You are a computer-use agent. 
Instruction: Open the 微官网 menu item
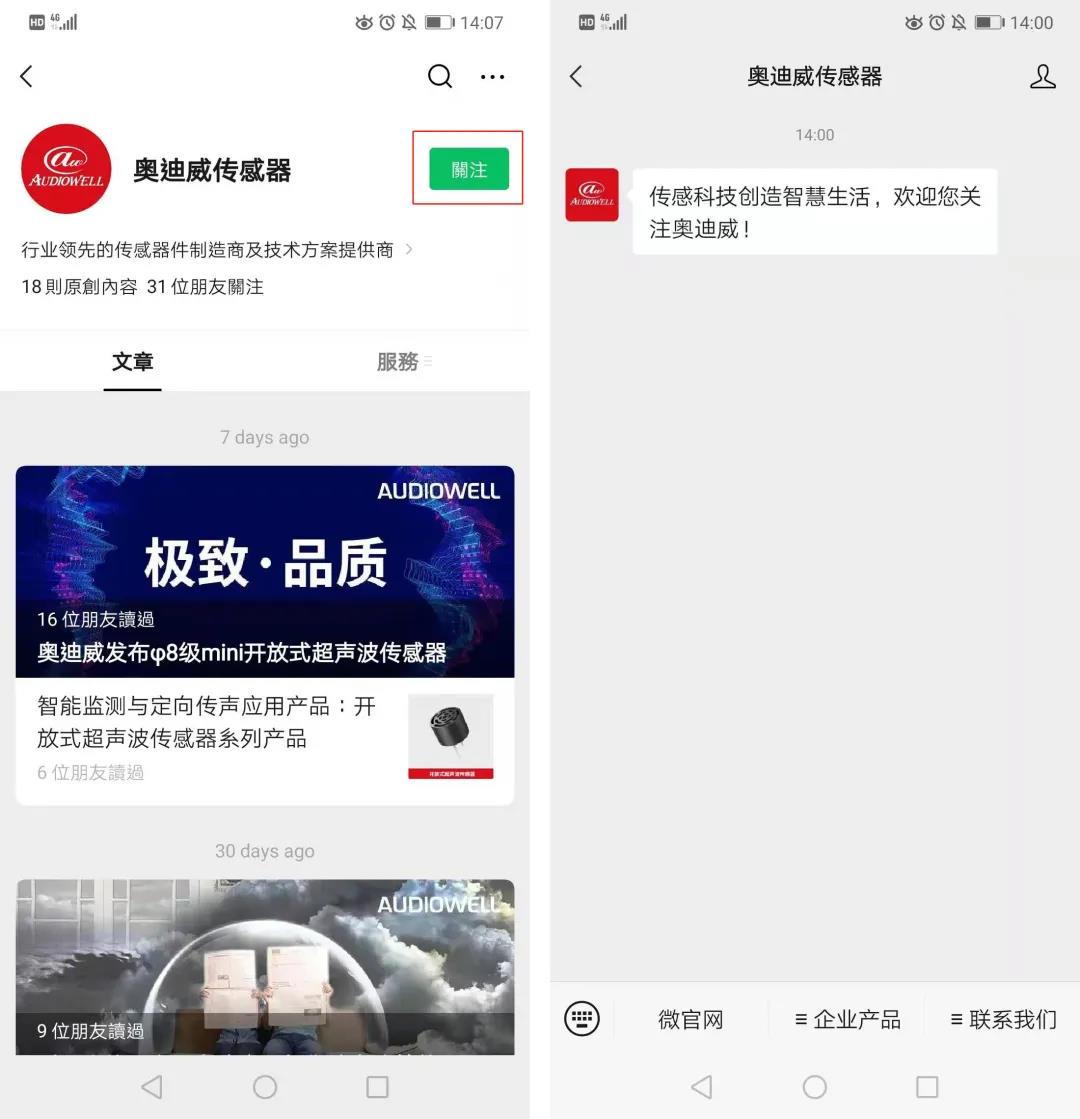[x=690, y=1019]
